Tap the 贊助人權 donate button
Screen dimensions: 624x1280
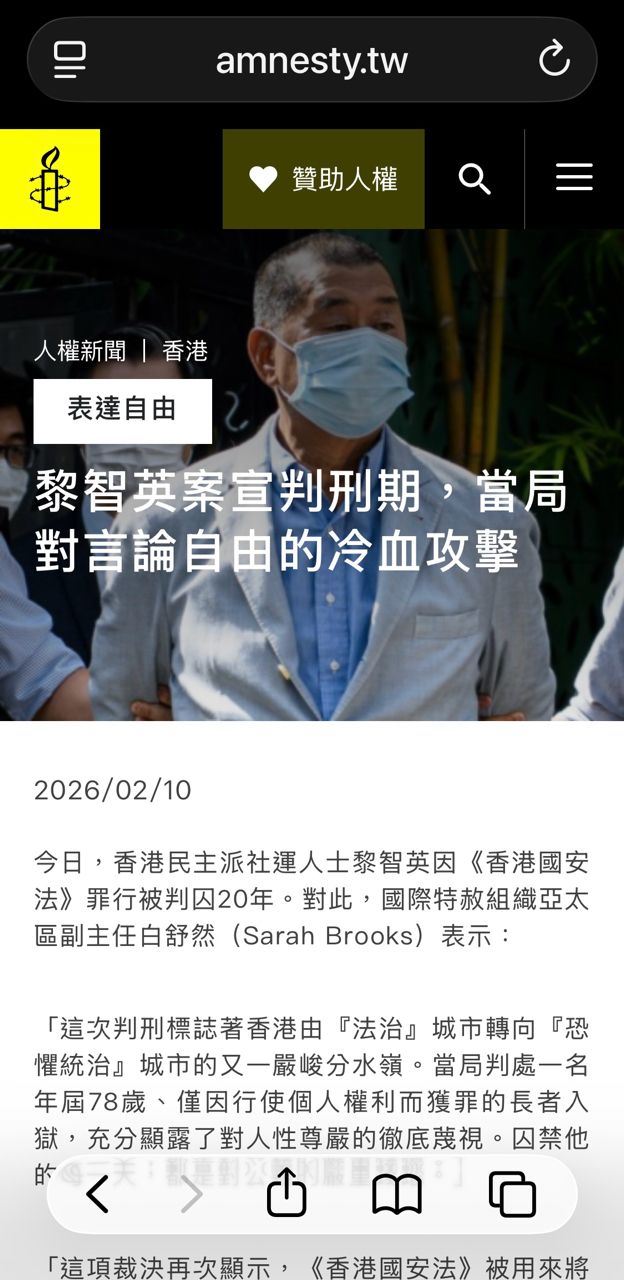pyautogui.click(x=323, y=179)
